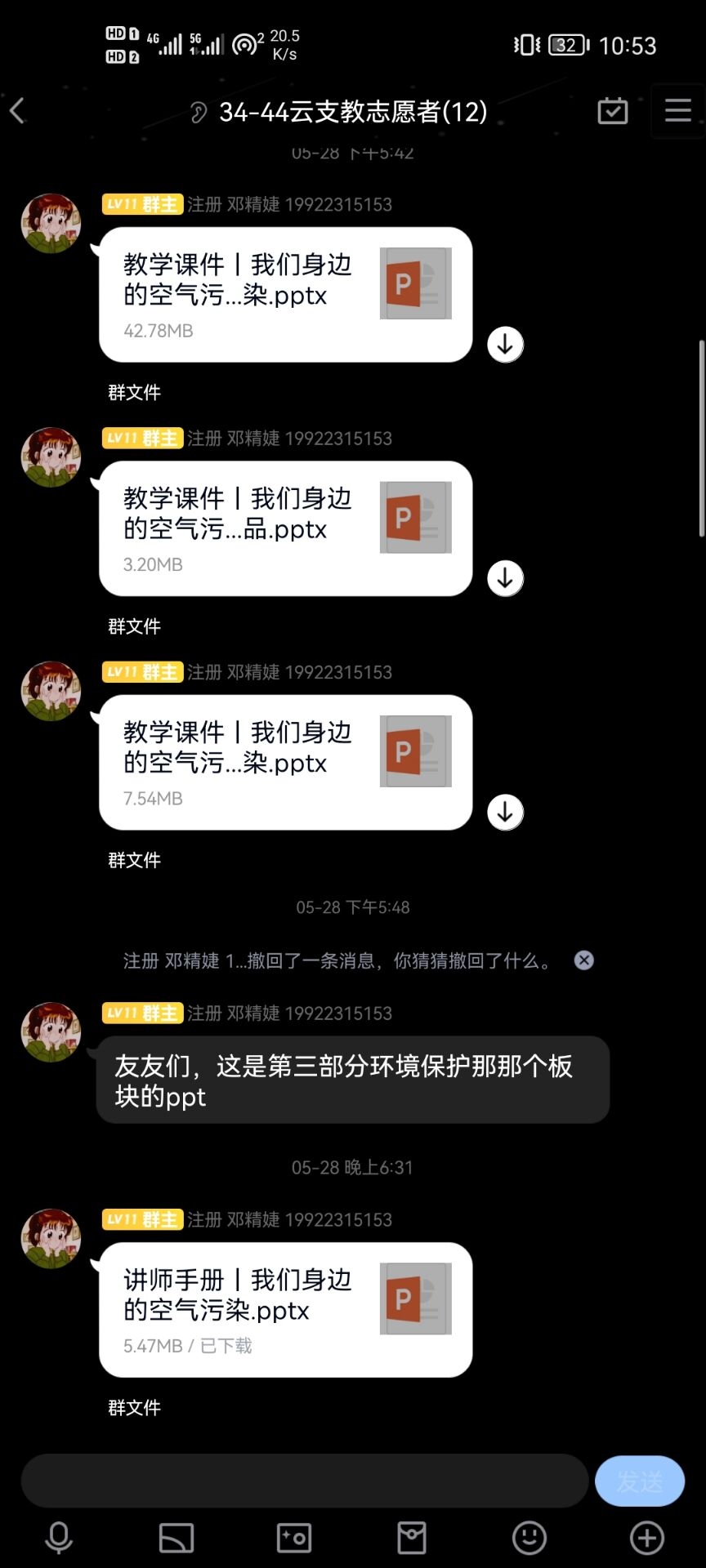706x1568 pixels.
Task: Open the emoji picker
Action: (x=529, y=1538)
